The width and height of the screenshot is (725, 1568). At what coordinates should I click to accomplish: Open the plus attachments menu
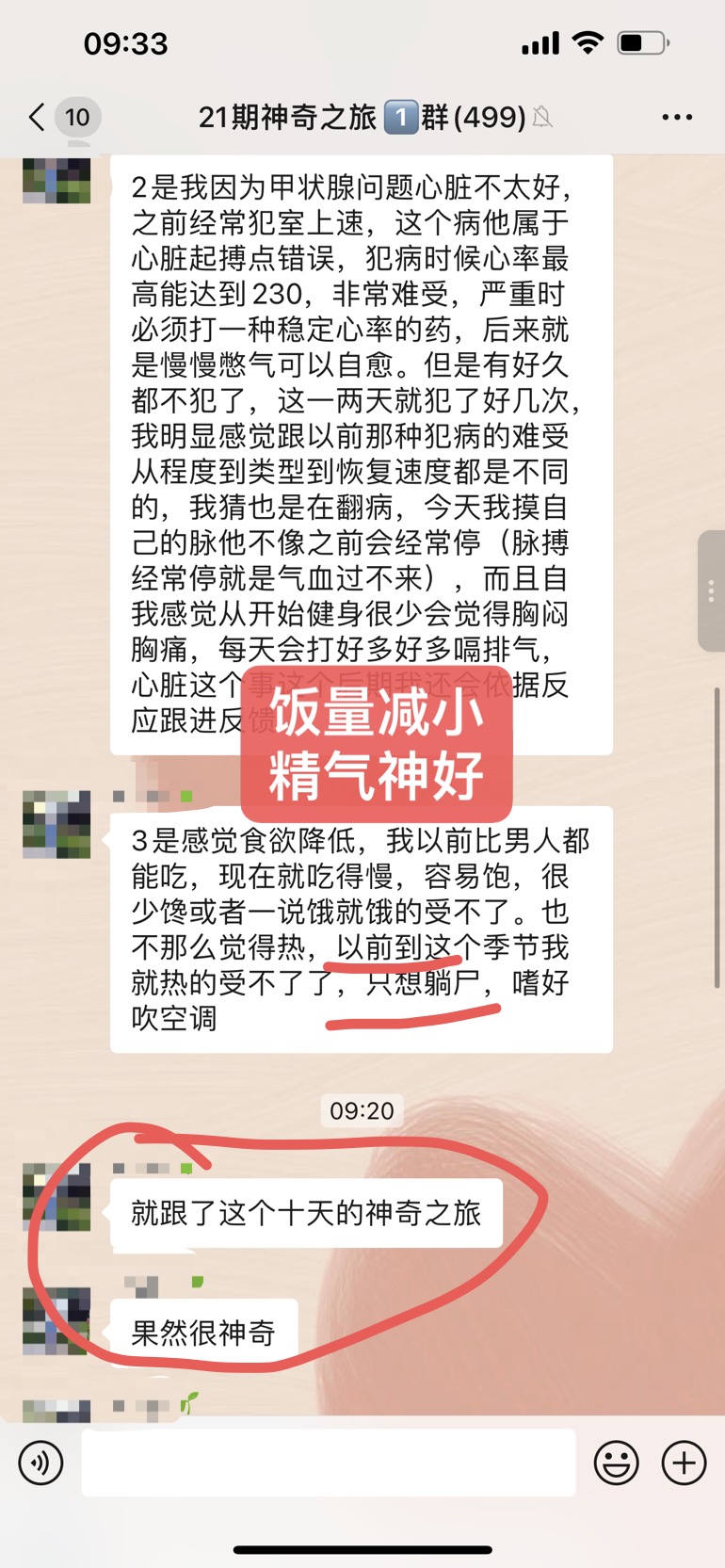[x=684, y=1463]
